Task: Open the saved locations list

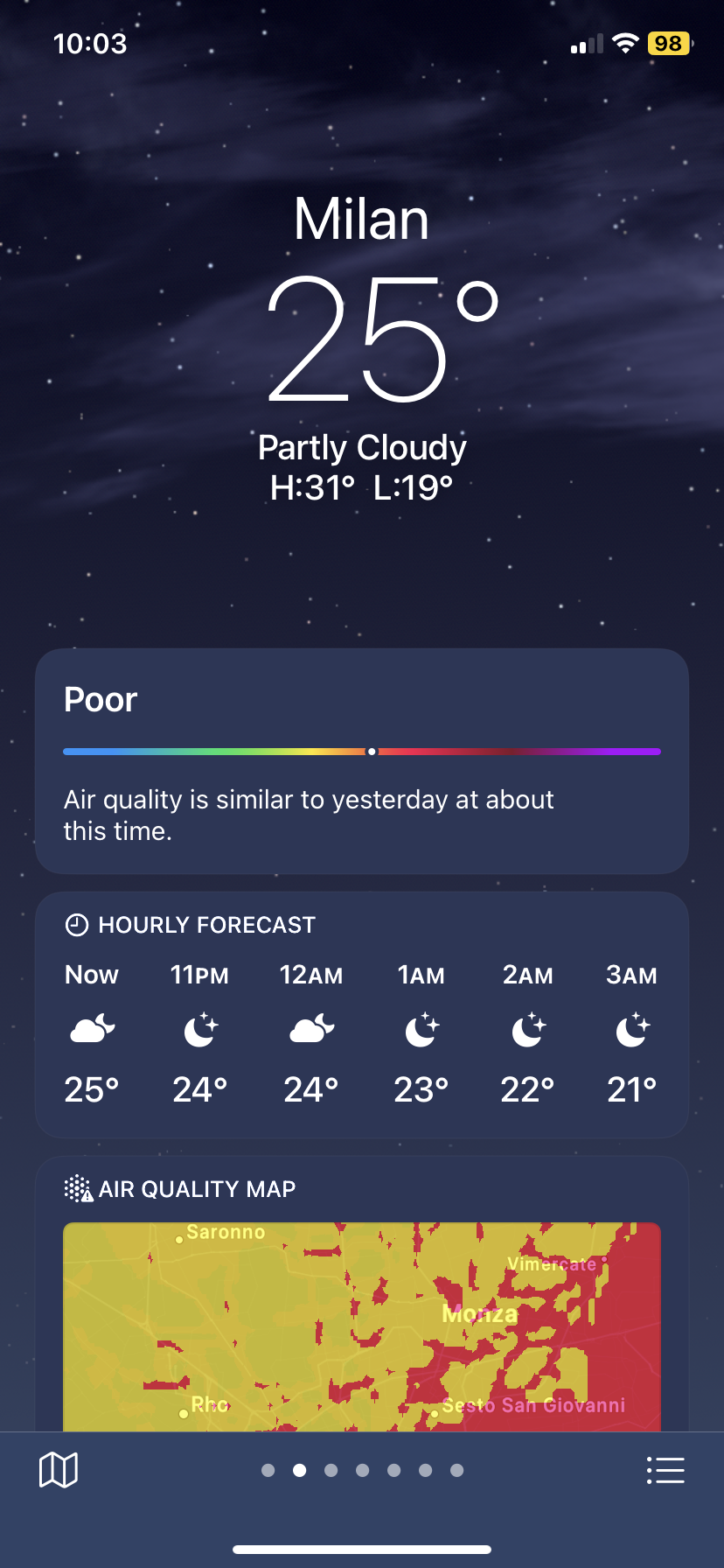Action: coord(665,1470)
